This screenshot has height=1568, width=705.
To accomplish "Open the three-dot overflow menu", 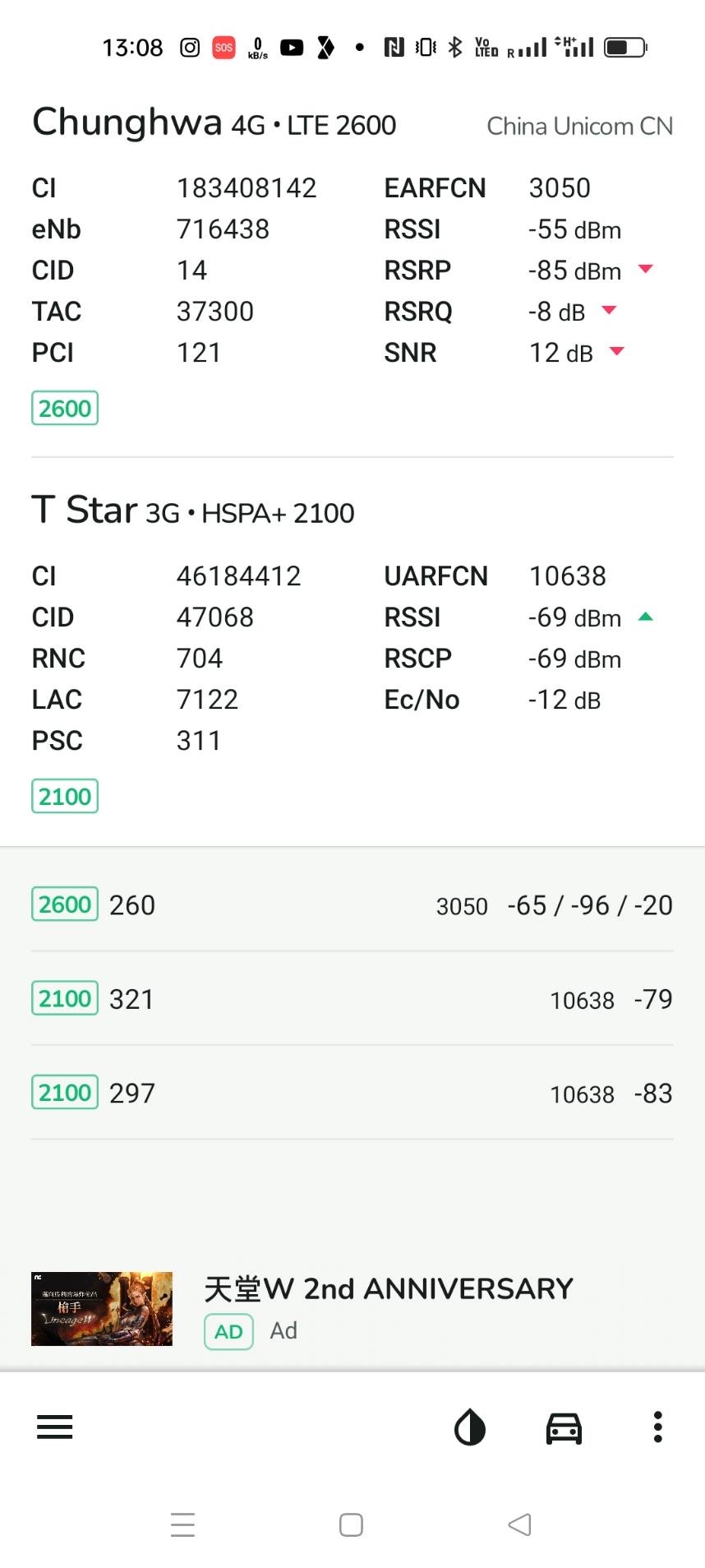I will click(x=657, y=1427).
